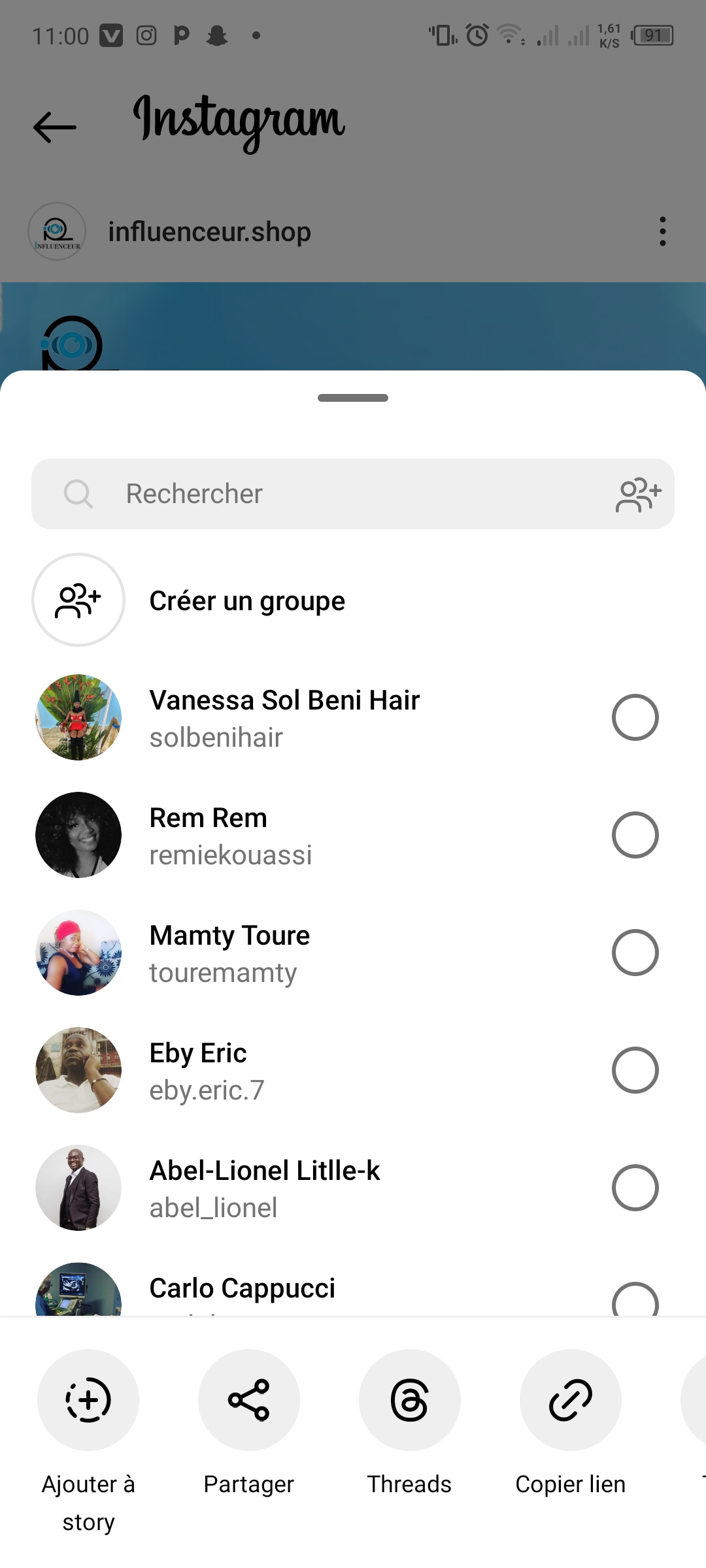This screenshot has width=706, height=1568.
Task: Copy the post link with Copier lien
Action: pos(570,1400)
